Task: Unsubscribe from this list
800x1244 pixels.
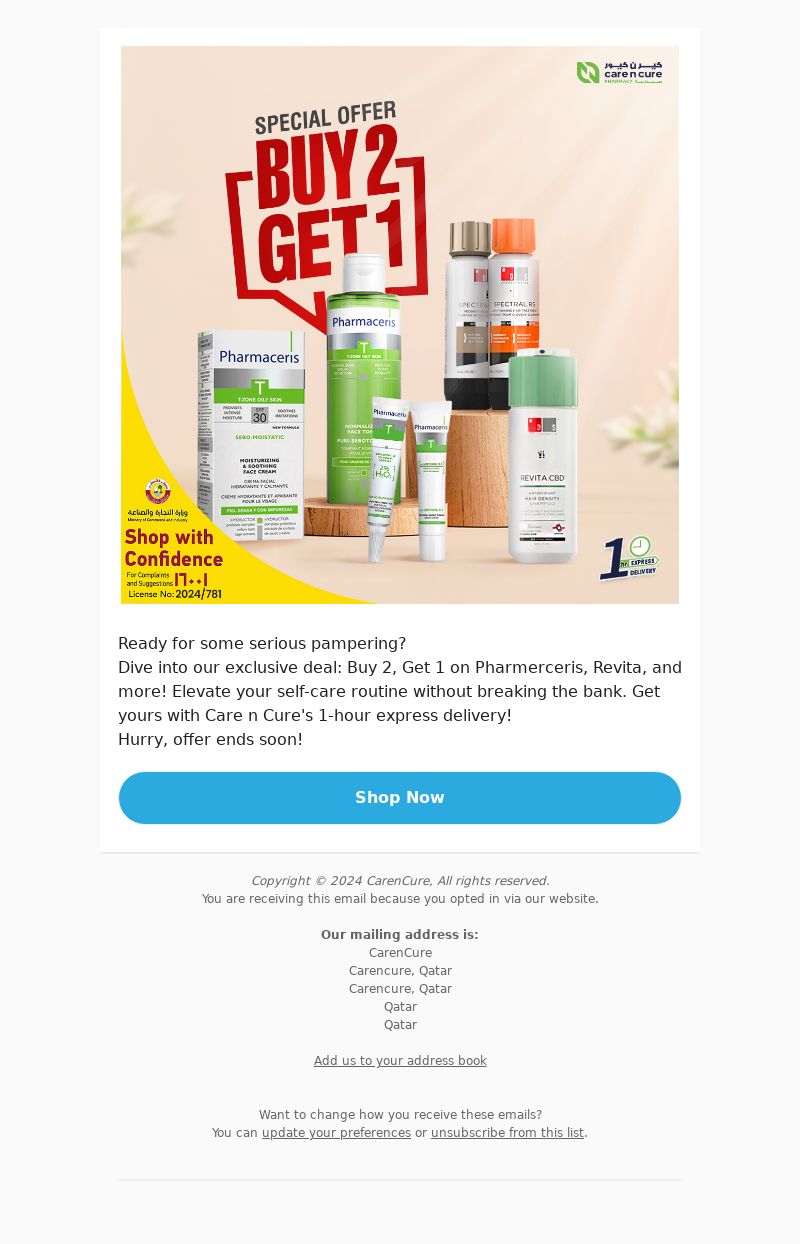Action: pyautogui.click(x=507, y=1133)
